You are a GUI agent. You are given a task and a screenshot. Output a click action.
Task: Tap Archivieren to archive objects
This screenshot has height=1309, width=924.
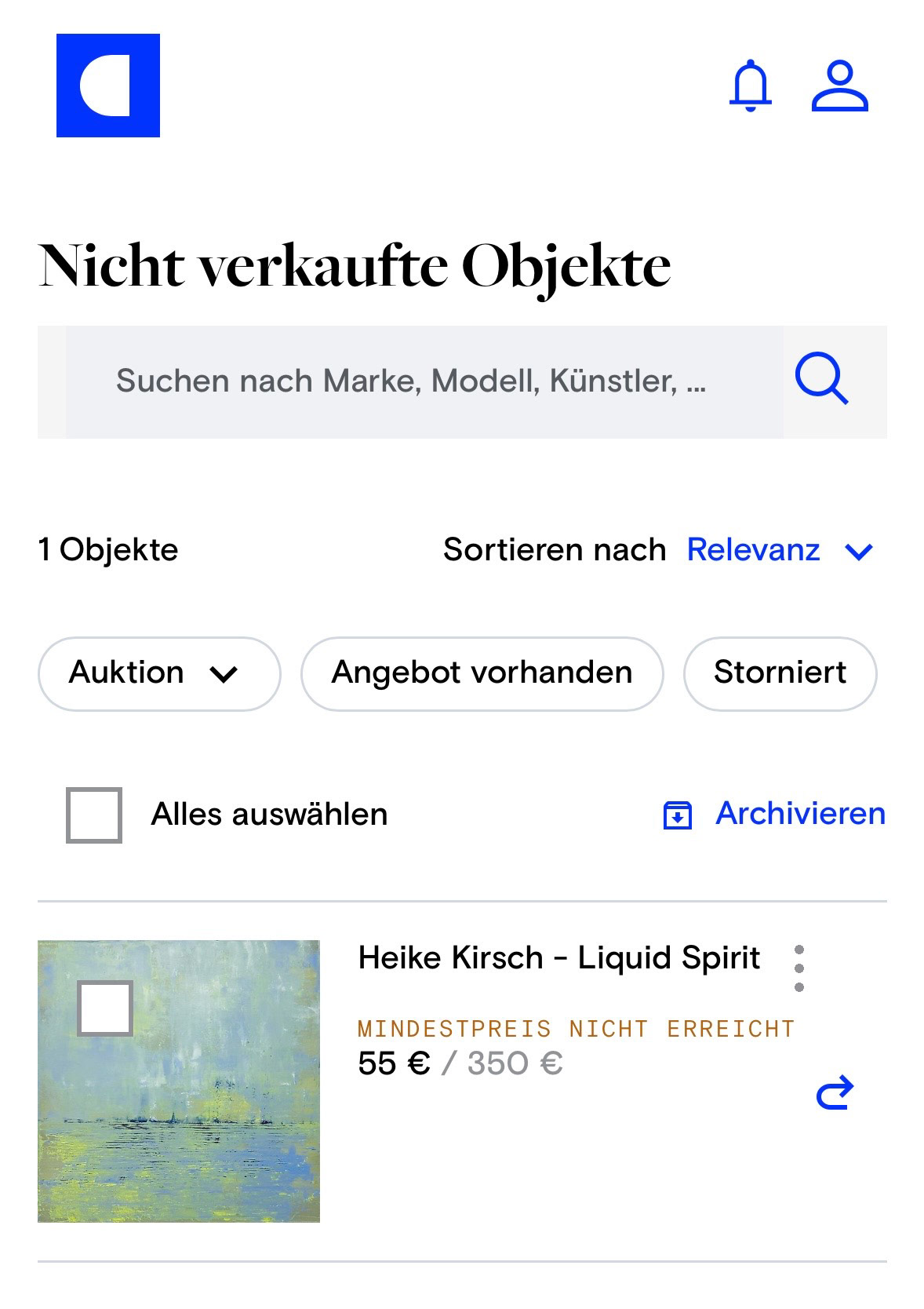[x=775, y=815]
